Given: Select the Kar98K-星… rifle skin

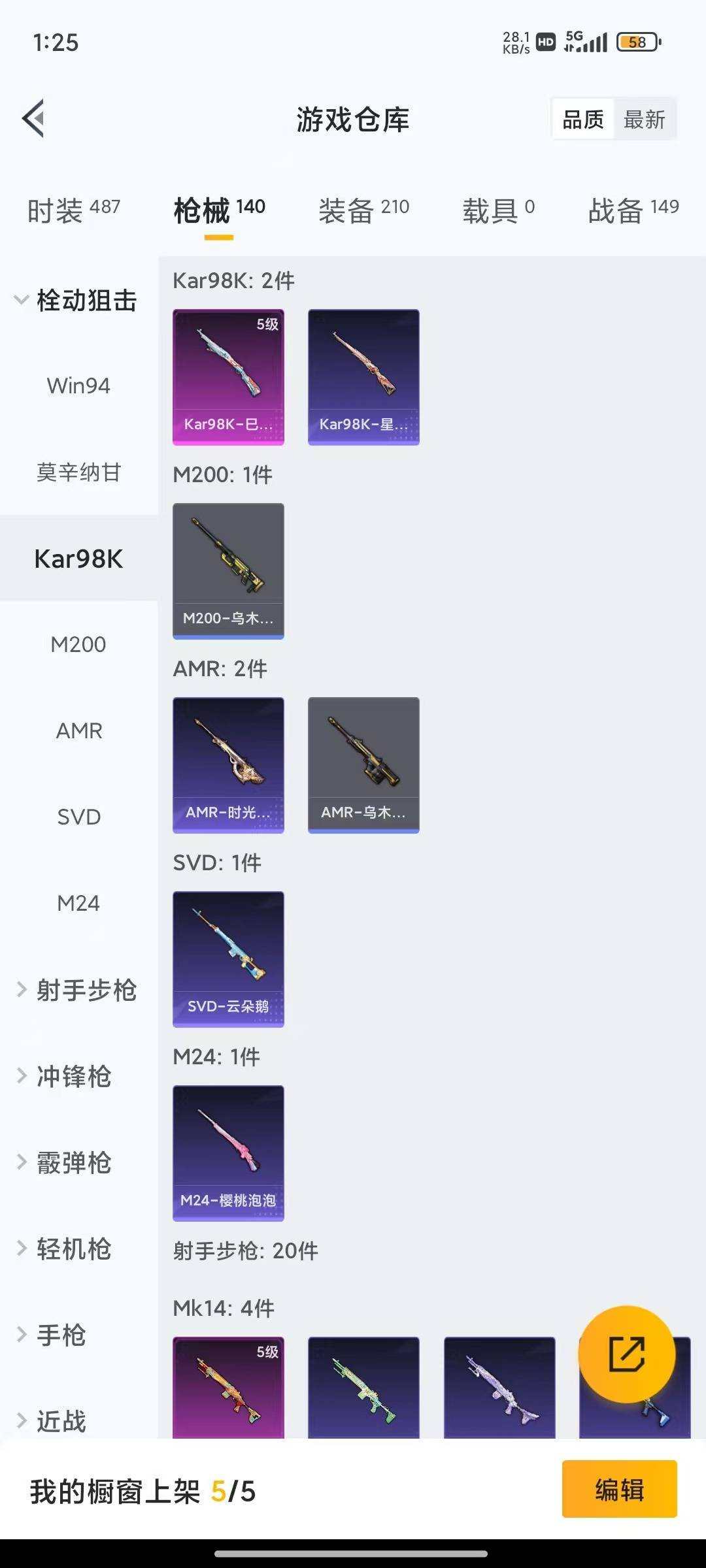Looking at the screenshot, I should [x=363, y=377].
